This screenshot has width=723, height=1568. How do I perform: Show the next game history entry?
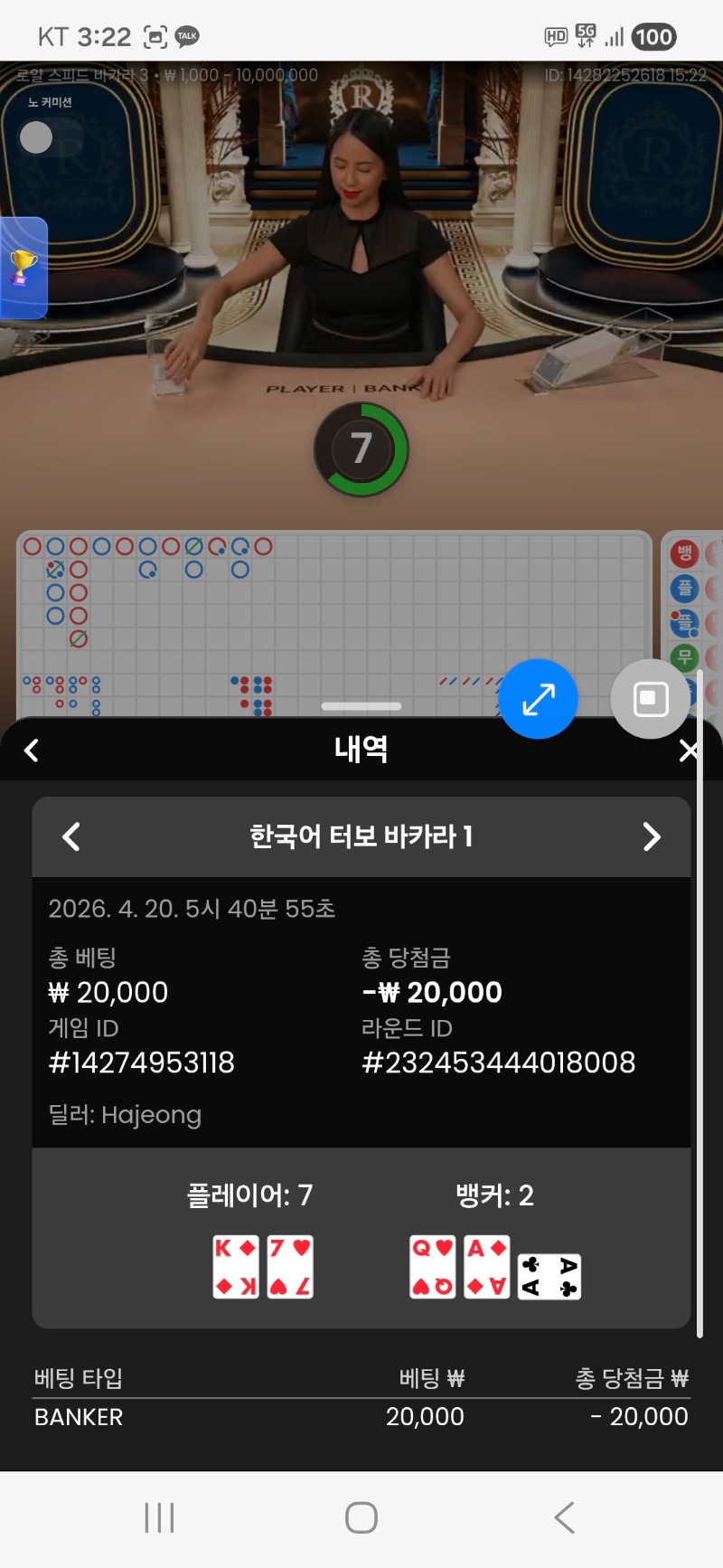pos(652,836)
